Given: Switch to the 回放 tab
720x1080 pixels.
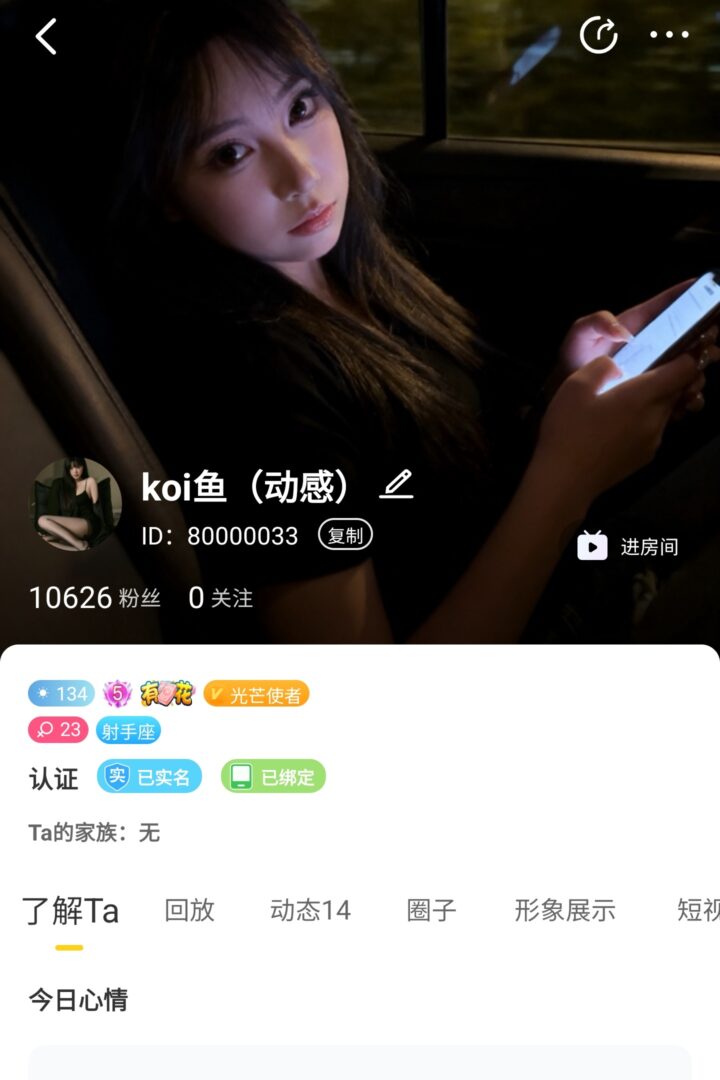Looking at the screenshot, I should pos(189,910).
